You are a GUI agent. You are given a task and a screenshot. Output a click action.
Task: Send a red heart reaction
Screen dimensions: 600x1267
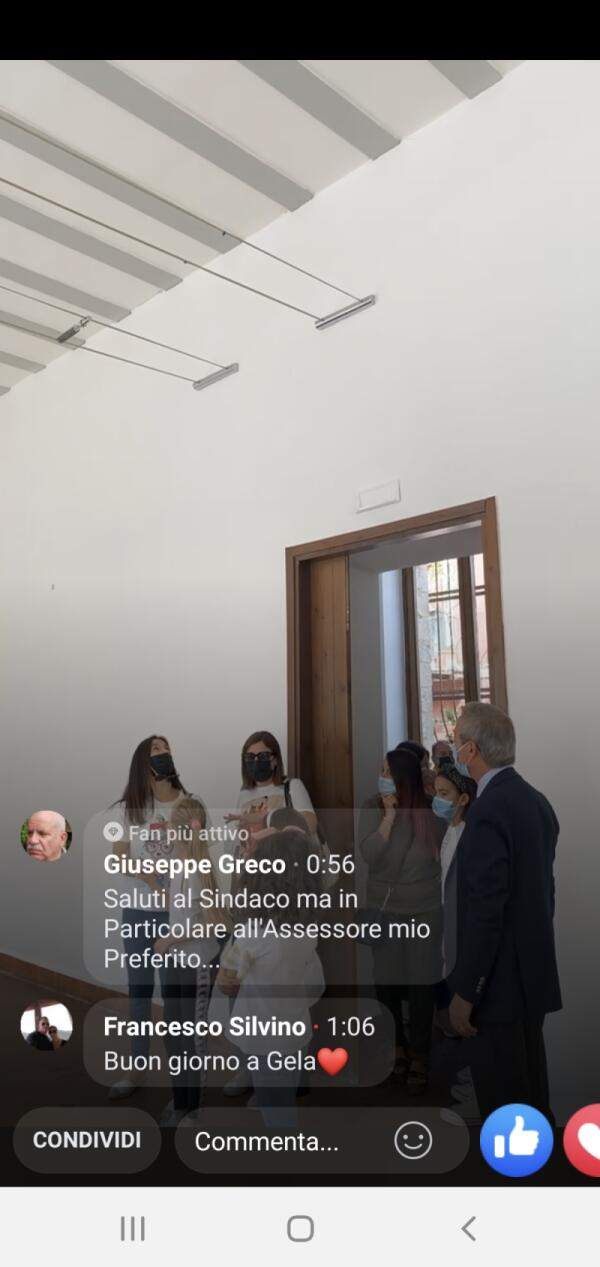tap(585, 1140)
